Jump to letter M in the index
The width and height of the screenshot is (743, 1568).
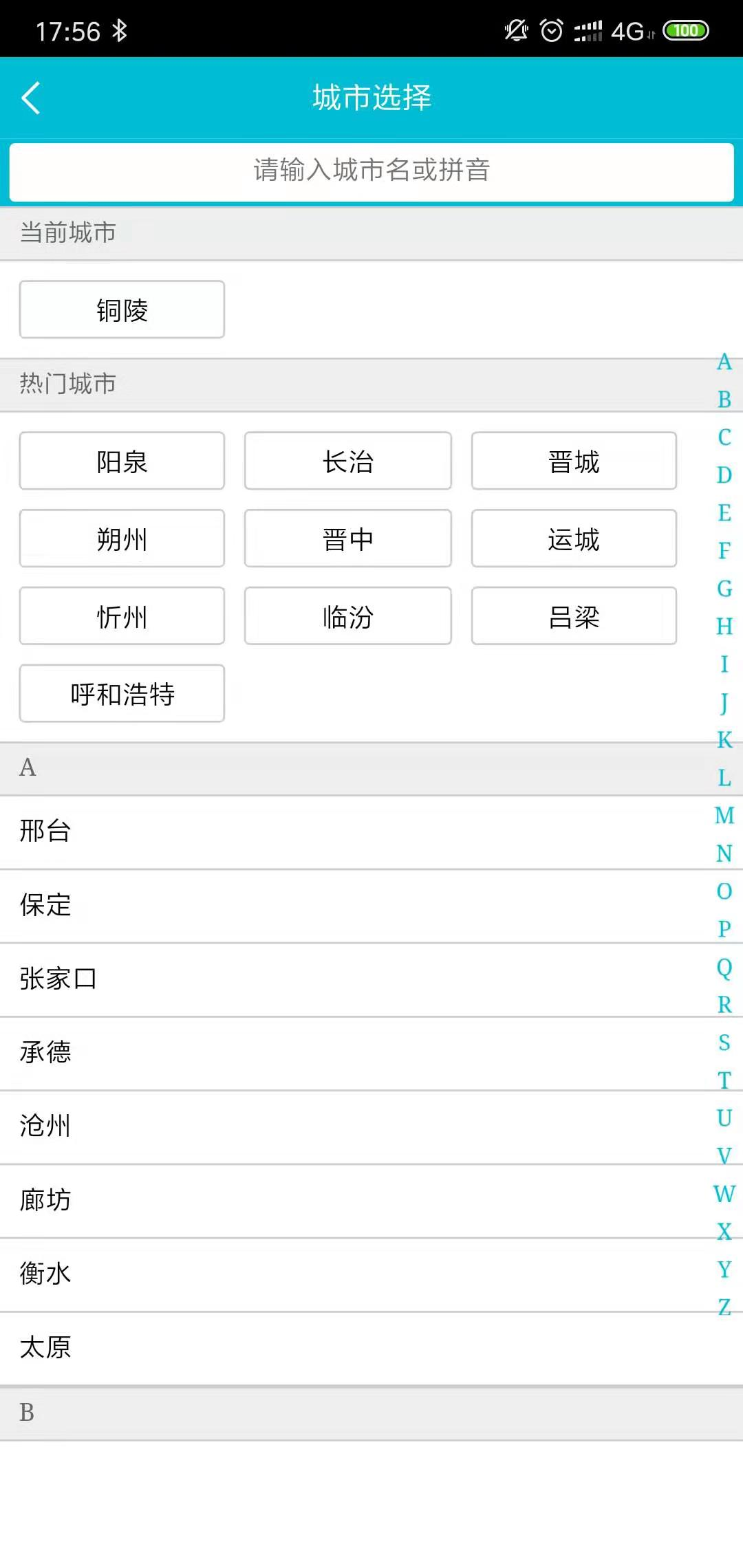tap(724, 816)
